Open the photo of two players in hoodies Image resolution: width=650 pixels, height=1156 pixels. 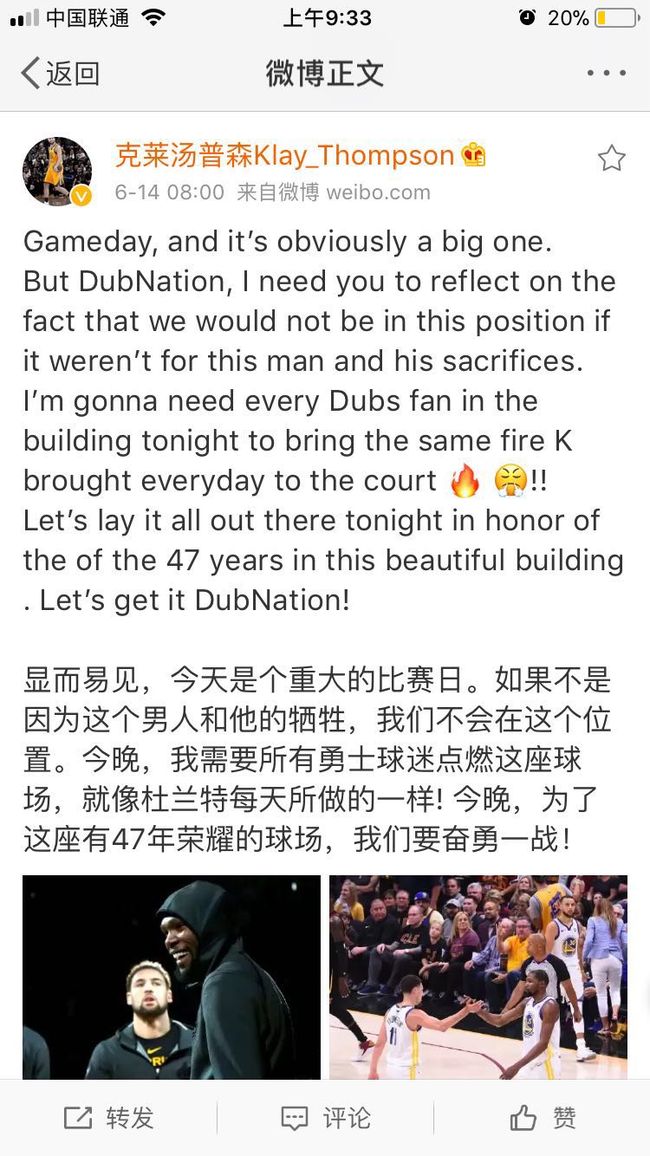point(172,977)
